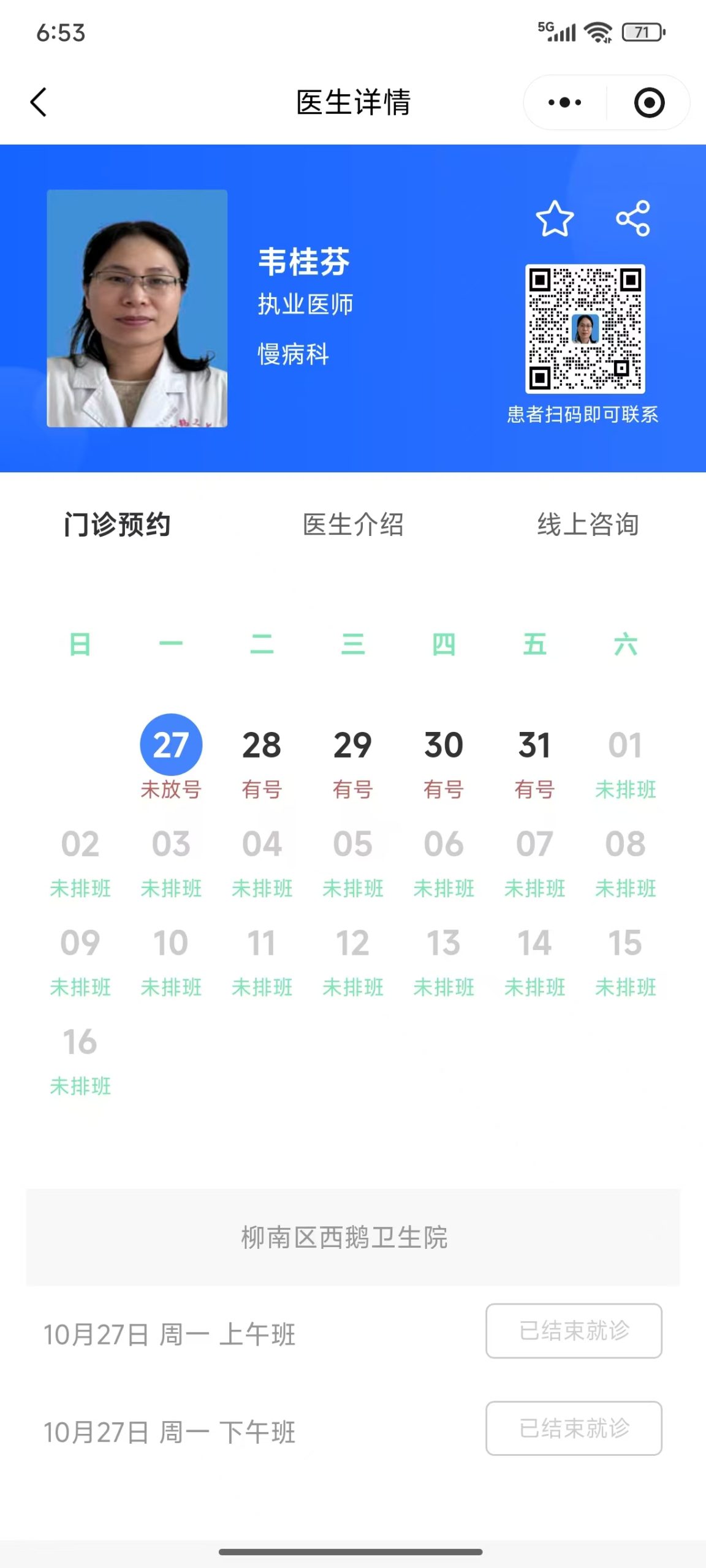
Task: Tap 已结束就诊 for the 上午班 slot
Action: (x=574, y=1330)
